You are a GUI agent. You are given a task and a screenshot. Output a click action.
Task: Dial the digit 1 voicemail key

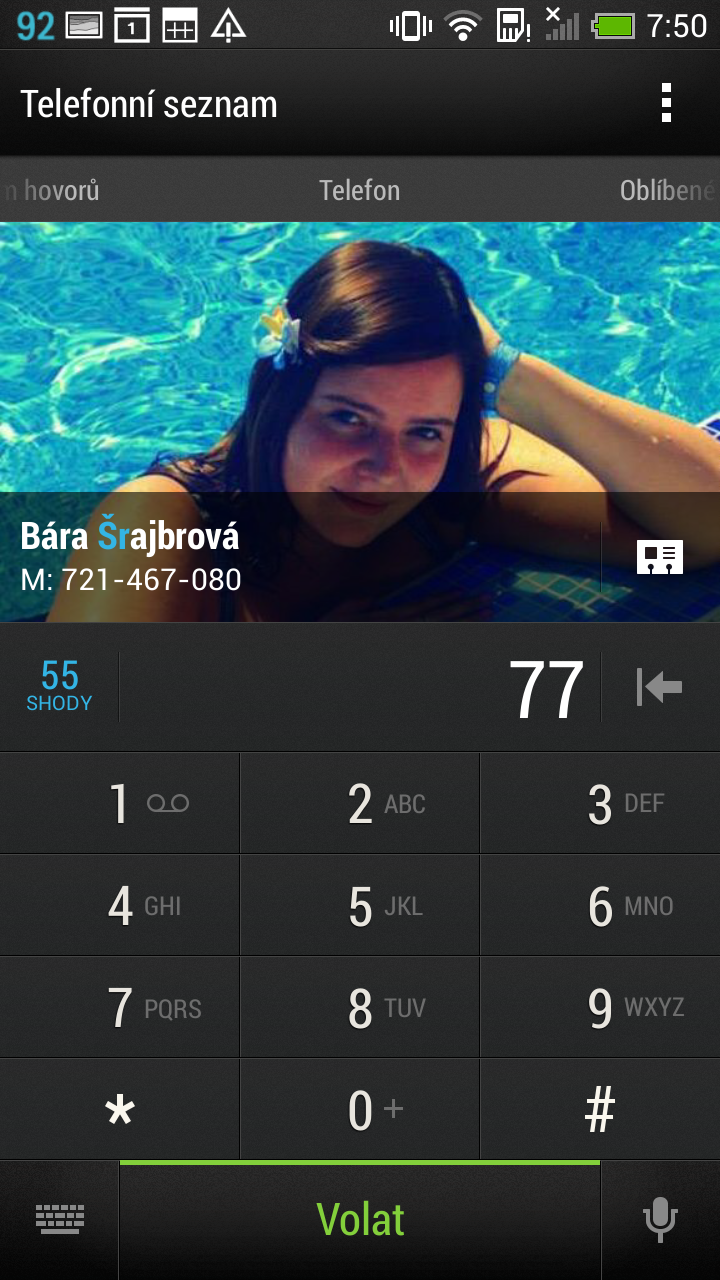(120, 803)
